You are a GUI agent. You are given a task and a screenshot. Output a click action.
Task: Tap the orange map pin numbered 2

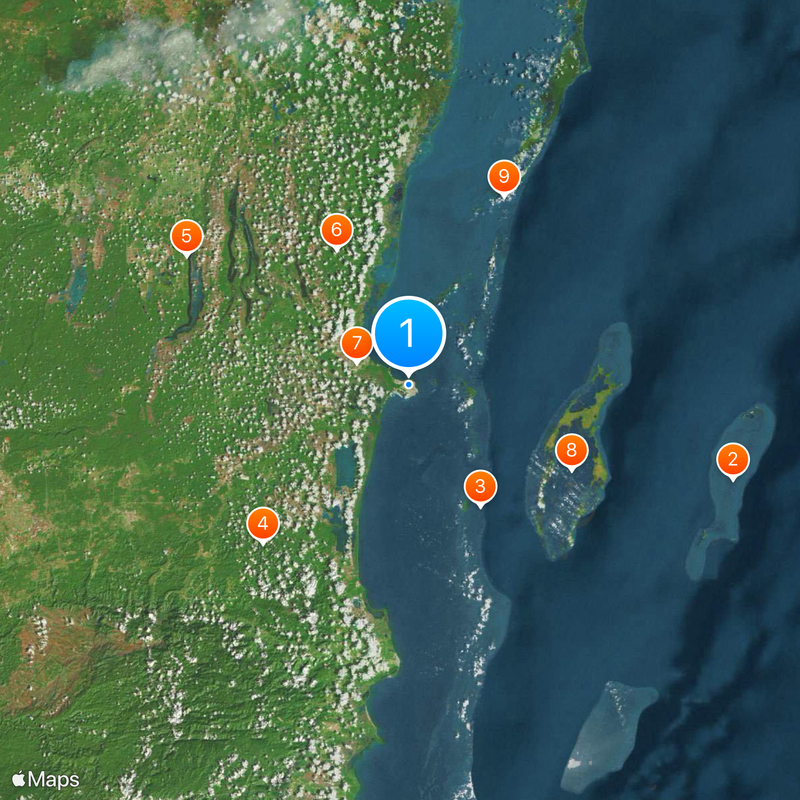tap(733, 459)
